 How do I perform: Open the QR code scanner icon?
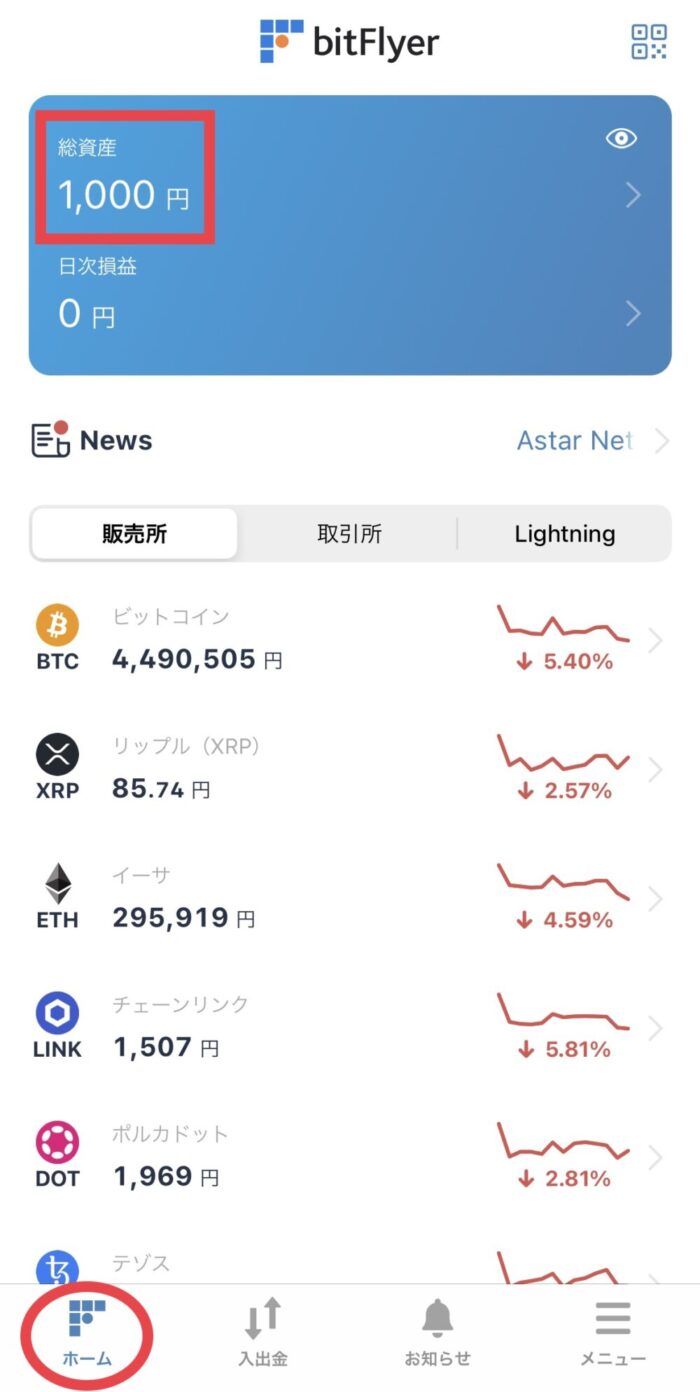[x=649, y=42]
